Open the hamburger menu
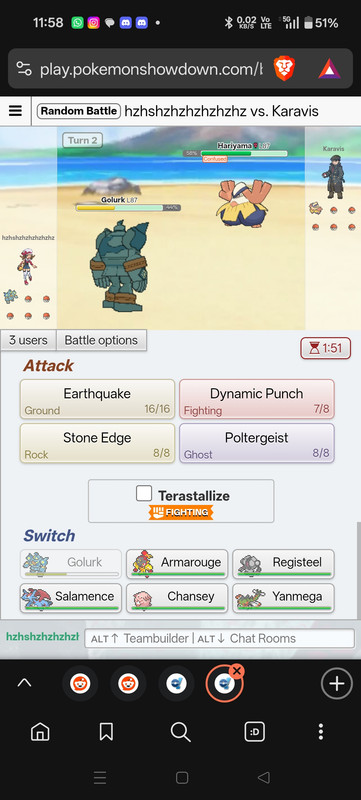Viewport: 361px width, 800px height. point(15,111)
